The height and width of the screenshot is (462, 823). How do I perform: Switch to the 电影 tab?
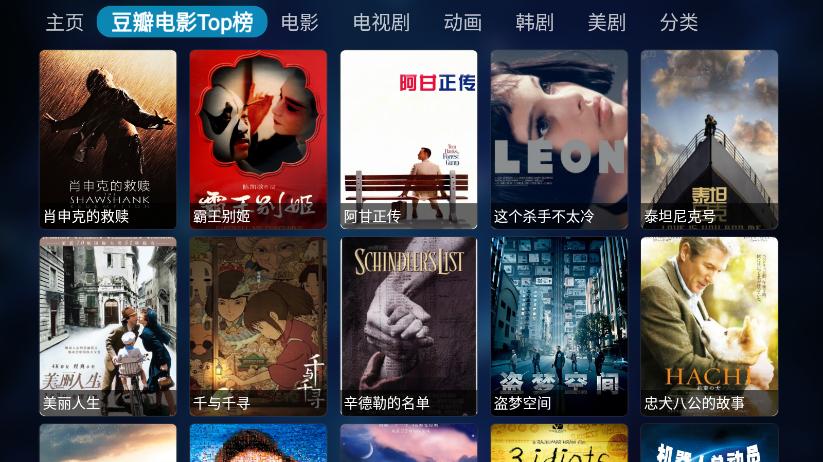click(x=300, y=22)
